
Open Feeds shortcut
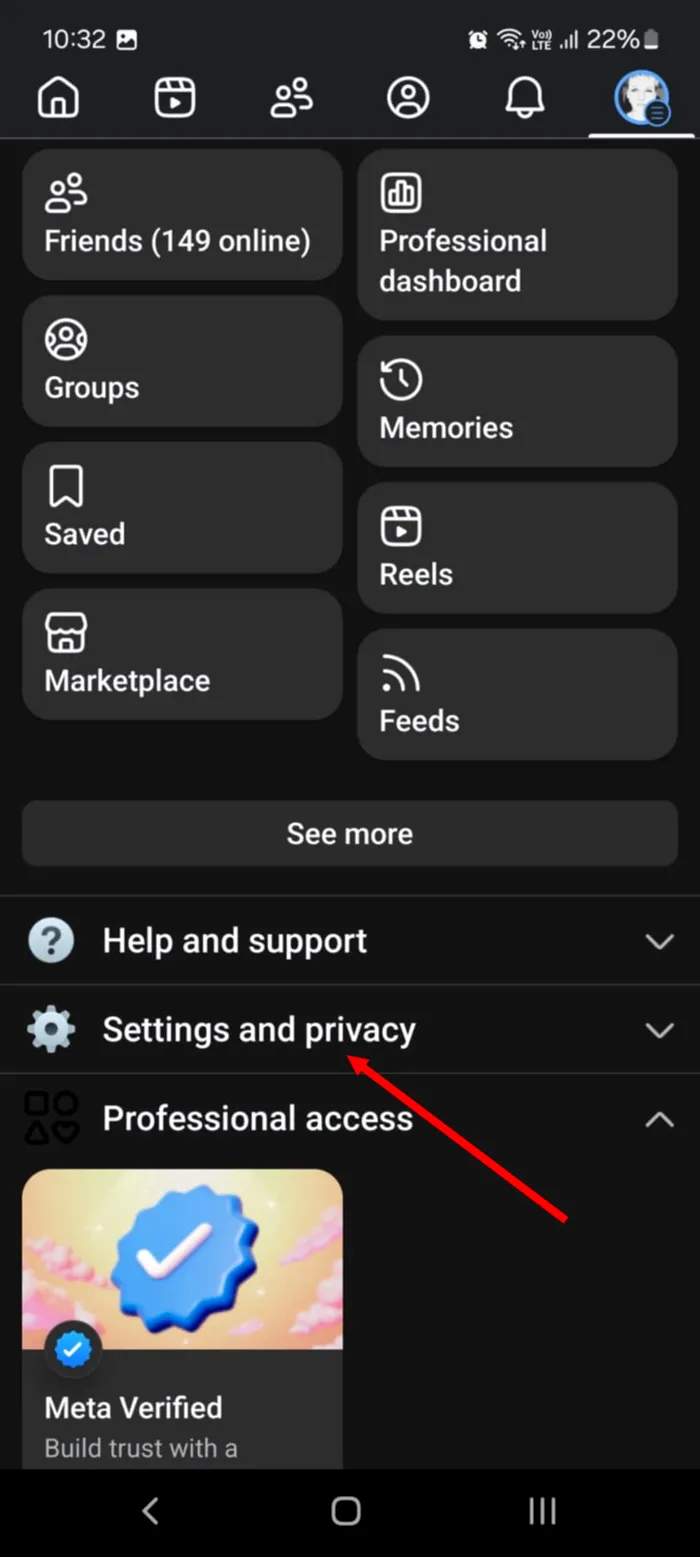(517, 694)
